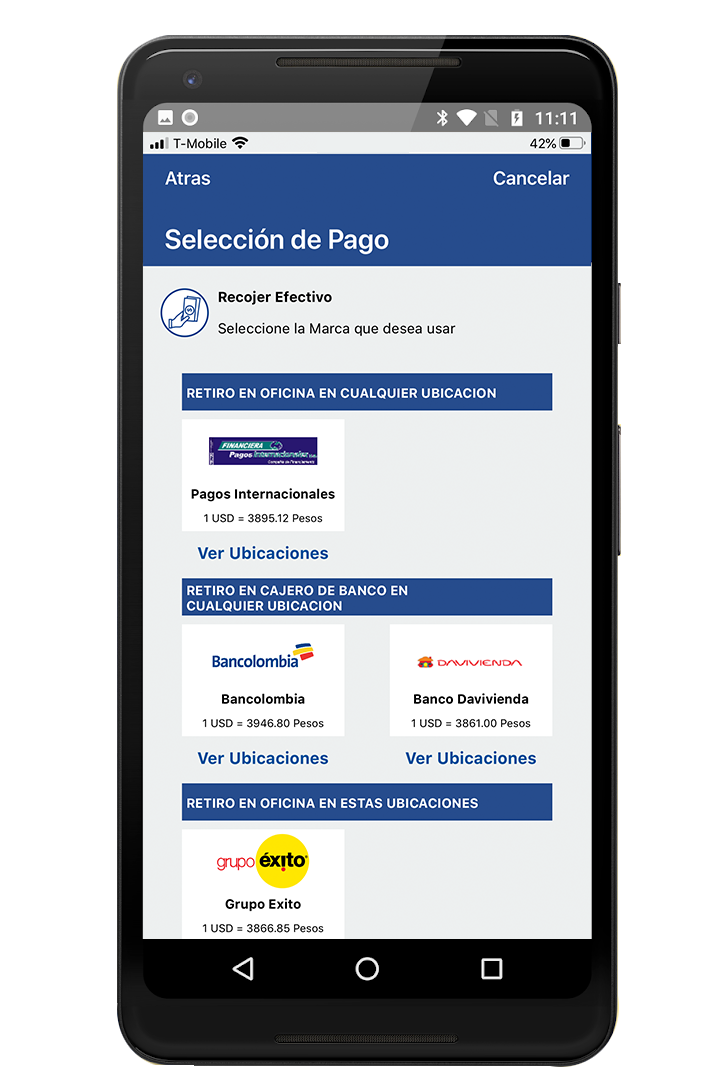View locations for Pagos Internacionales
The height and width of the screenshot is (1088, 710).
click(263, 553)
